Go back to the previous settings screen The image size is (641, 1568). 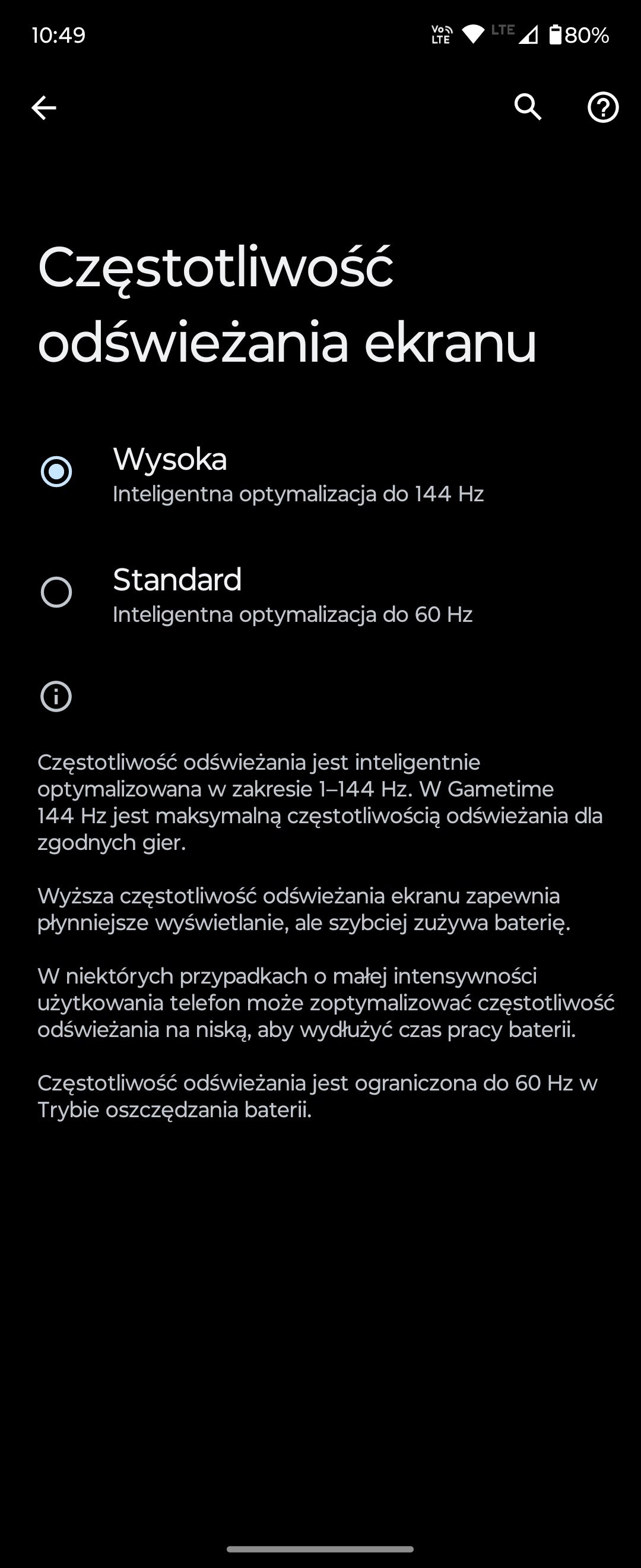pyautogui.click(x=44, y=108)
